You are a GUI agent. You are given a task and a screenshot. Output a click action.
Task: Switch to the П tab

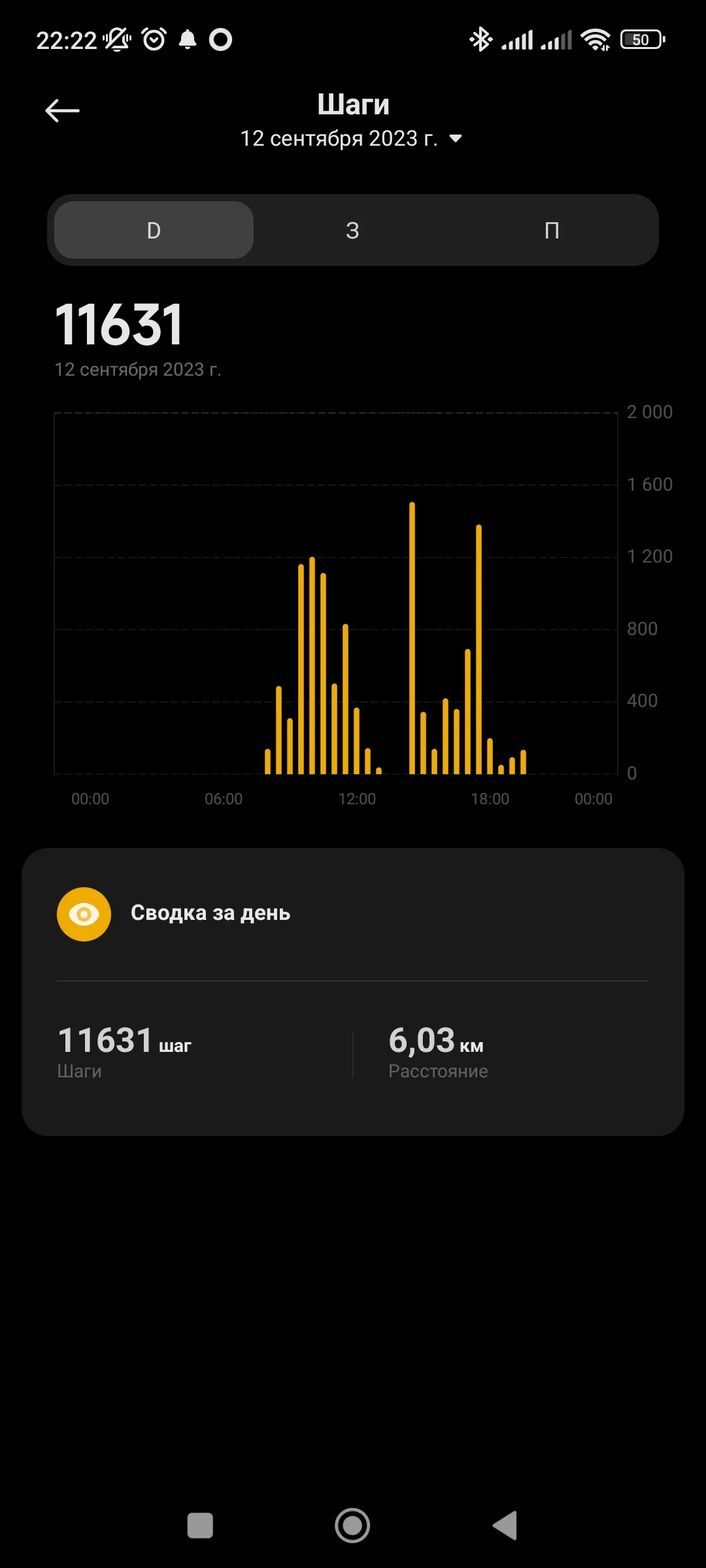coord(552,230)
